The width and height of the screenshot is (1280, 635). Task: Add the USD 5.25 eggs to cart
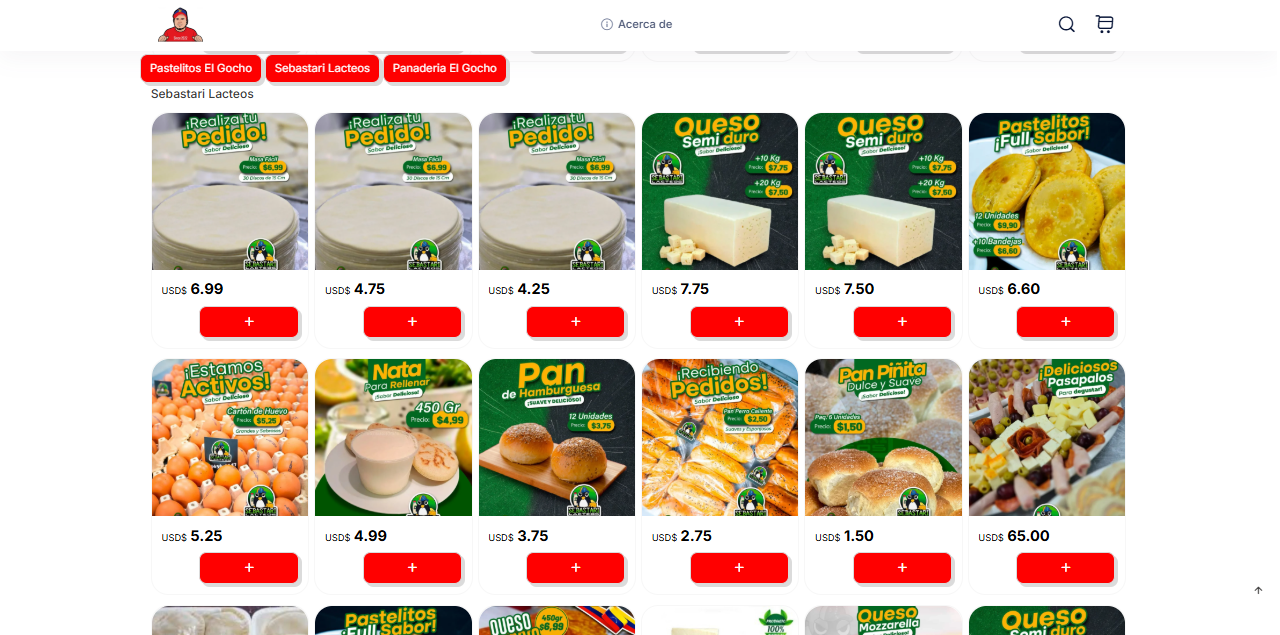[249, 568]
